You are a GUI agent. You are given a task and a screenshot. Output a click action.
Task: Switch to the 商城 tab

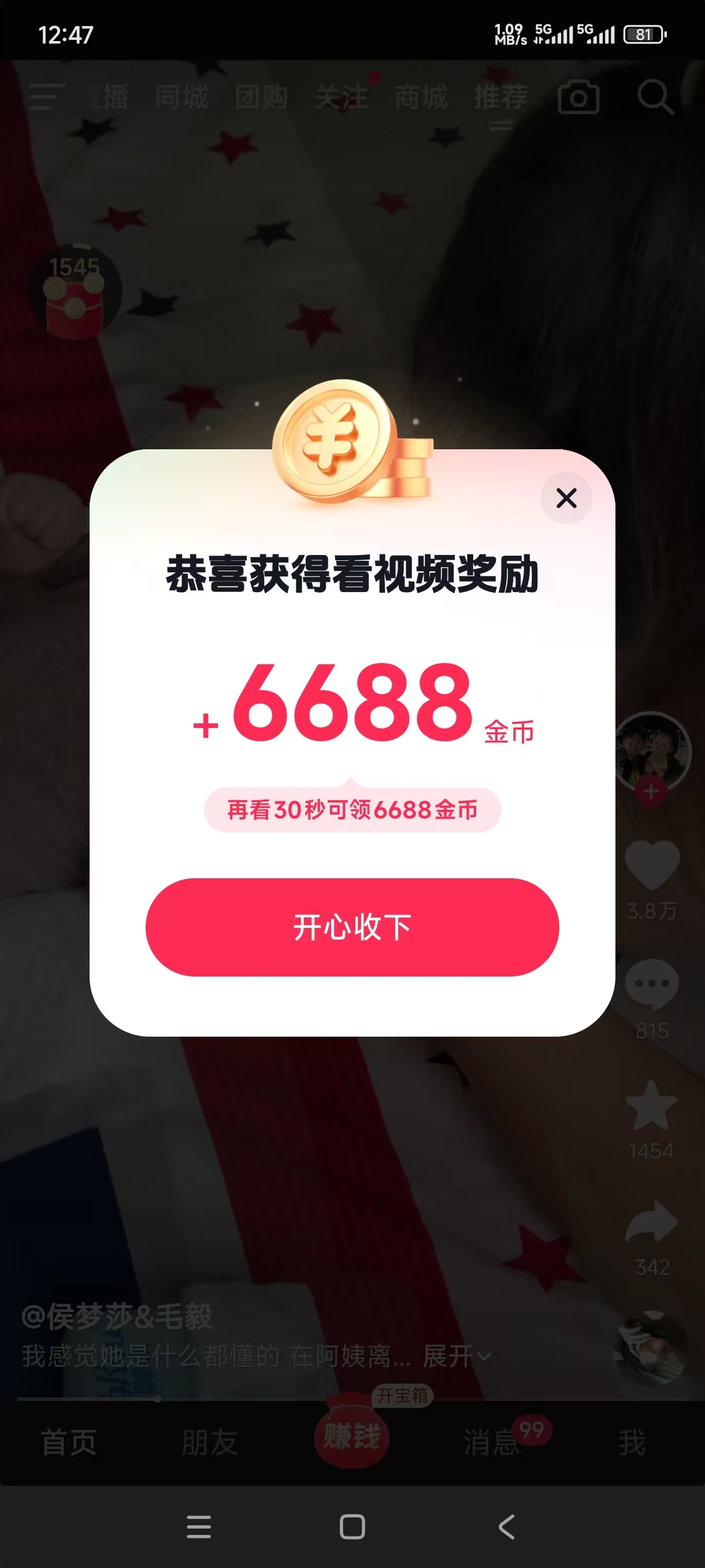[420, 97]
